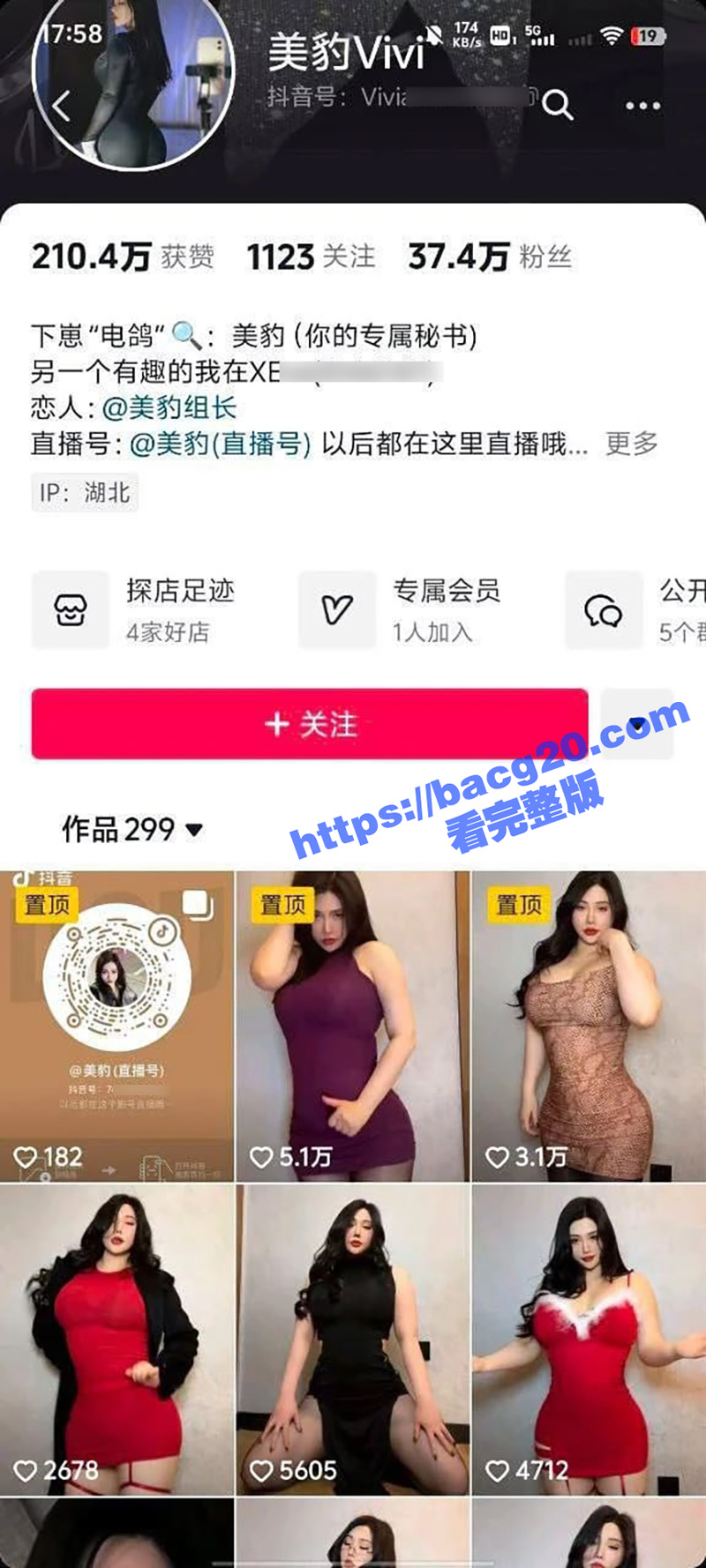
Task: Open the @美豹组长 profile link
Action: click(169, 408)
